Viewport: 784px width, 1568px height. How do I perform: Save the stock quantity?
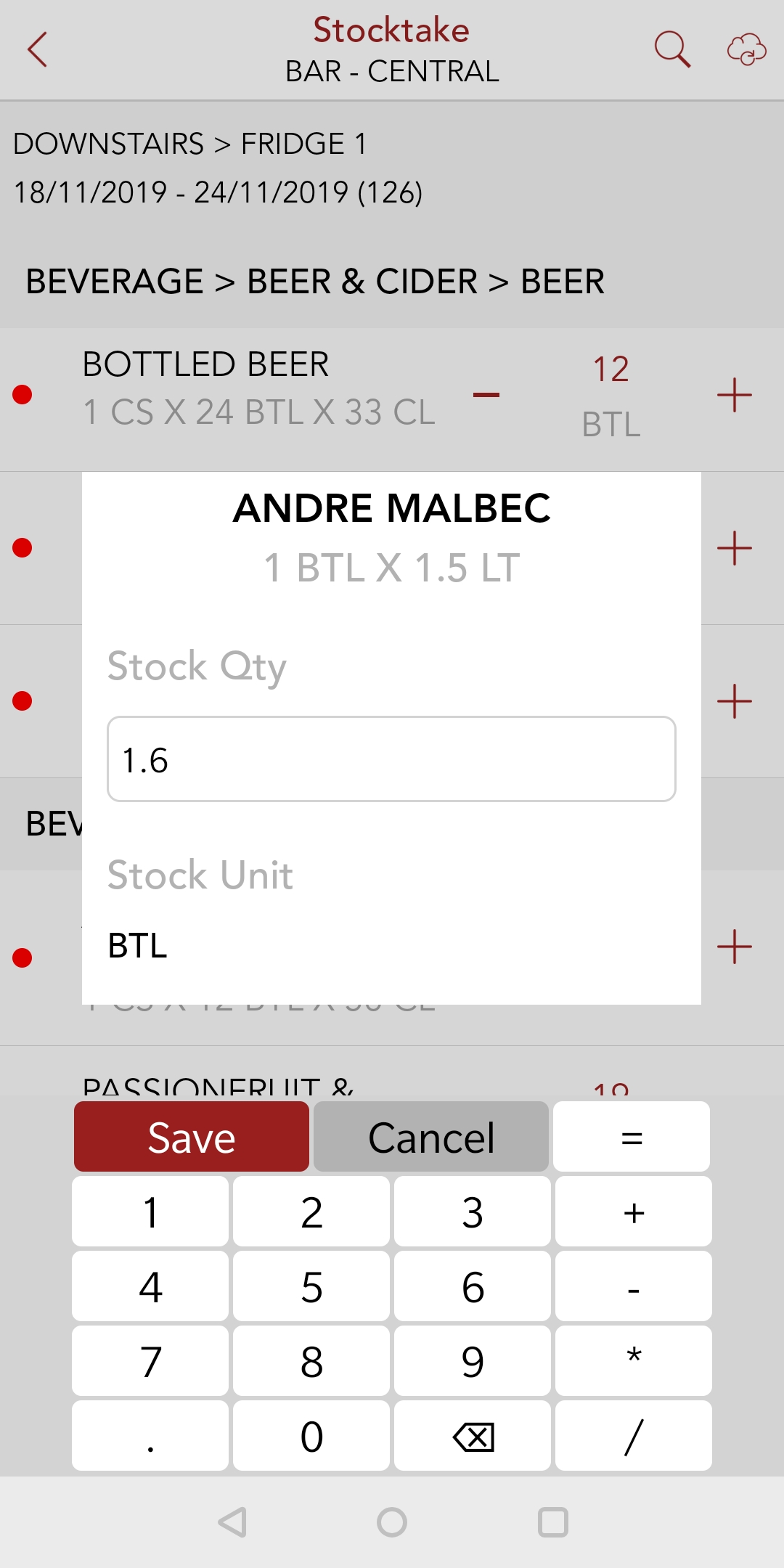[192, 1137]
